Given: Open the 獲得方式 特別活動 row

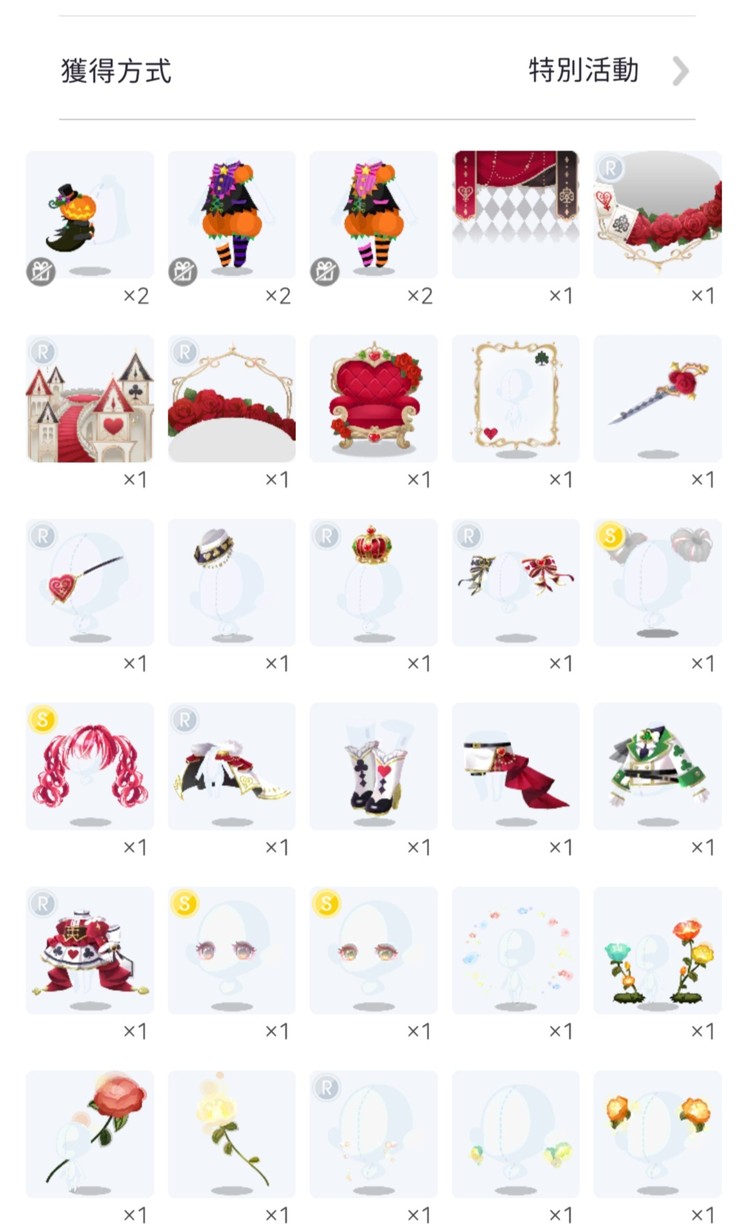Looking at the screenshot, I should point(376,71).
